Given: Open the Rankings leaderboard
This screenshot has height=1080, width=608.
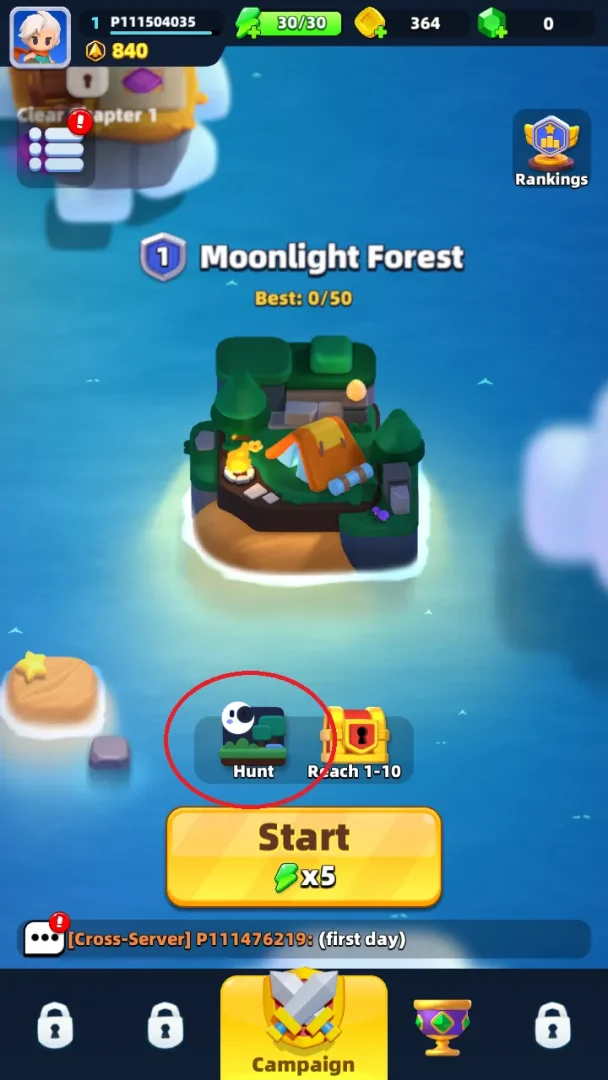Looking at the screenshot, I should (x=551, y=150).
